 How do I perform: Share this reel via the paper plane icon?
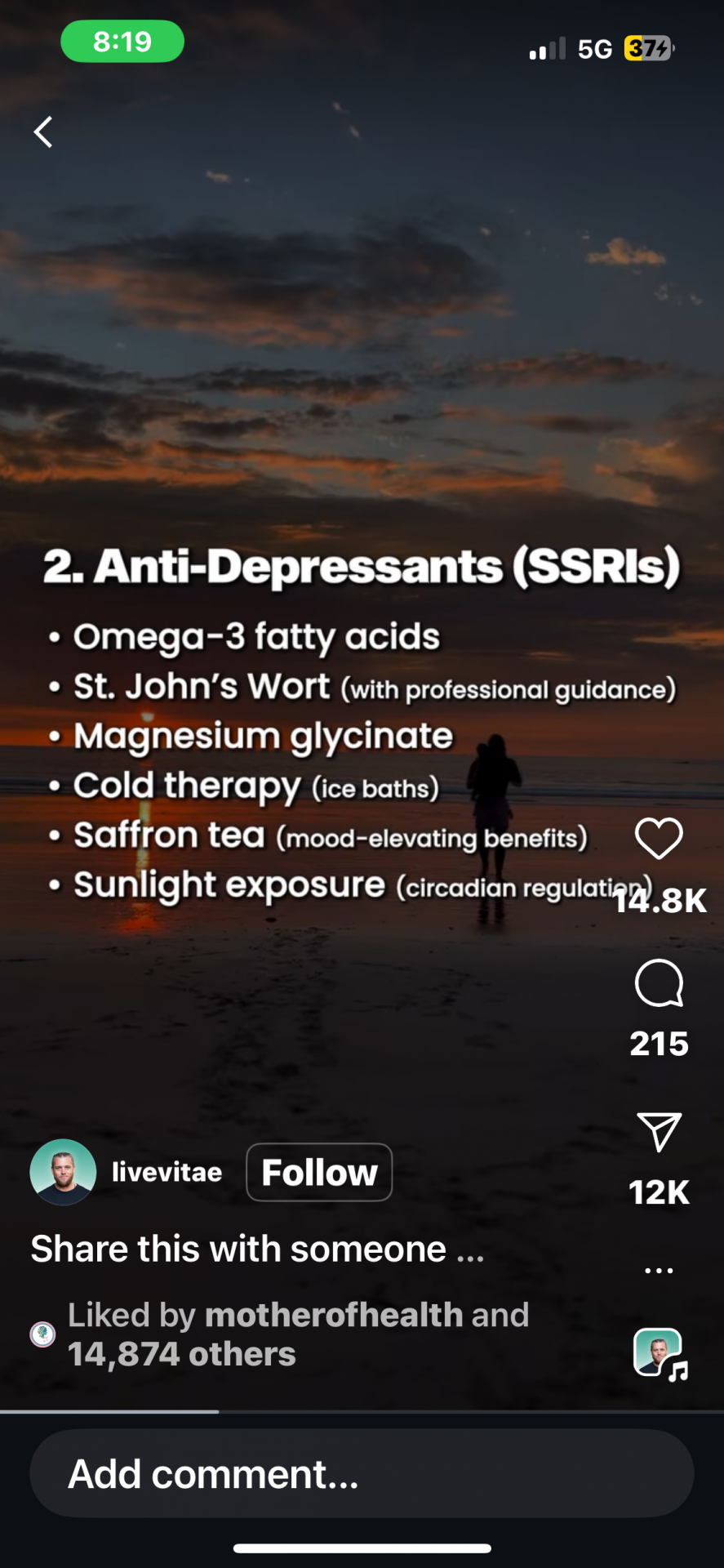click(659, 1132)
